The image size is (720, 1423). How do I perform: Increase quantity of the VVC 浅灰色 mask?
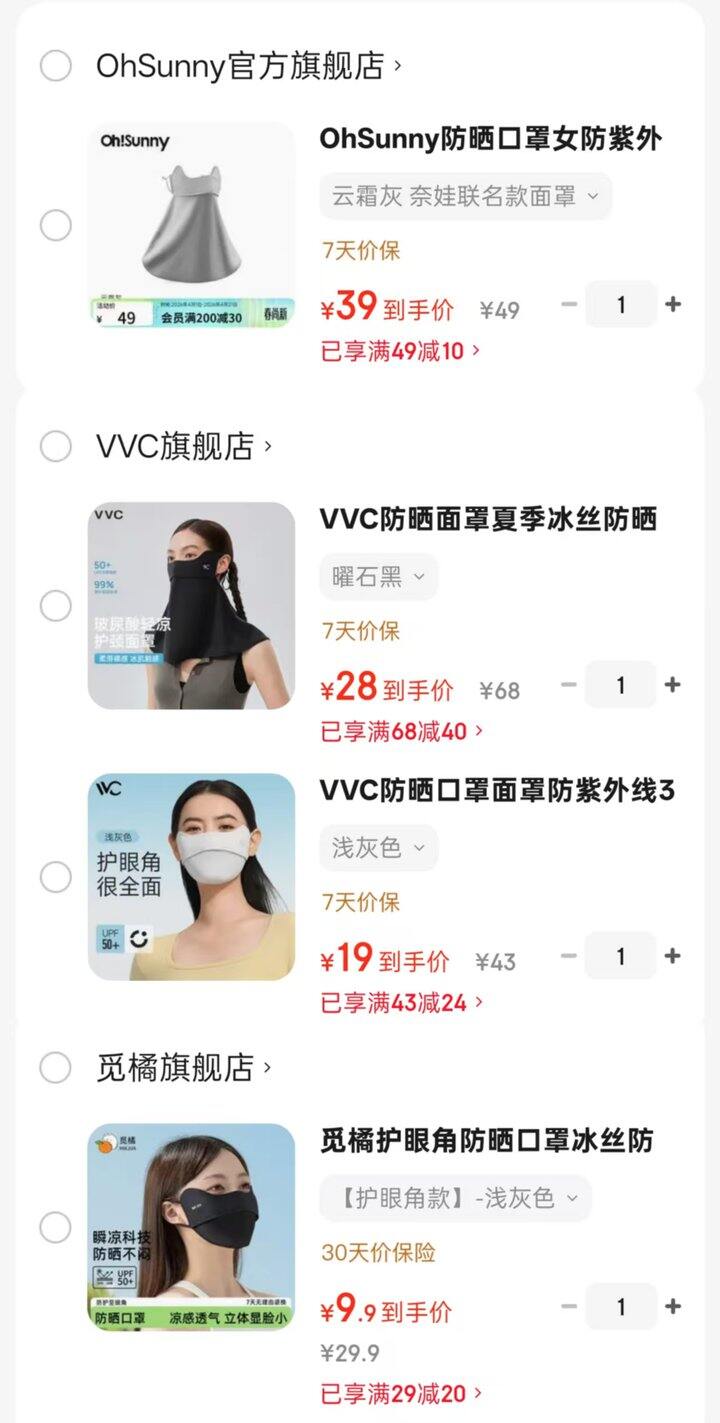click(x=672, y=956)
